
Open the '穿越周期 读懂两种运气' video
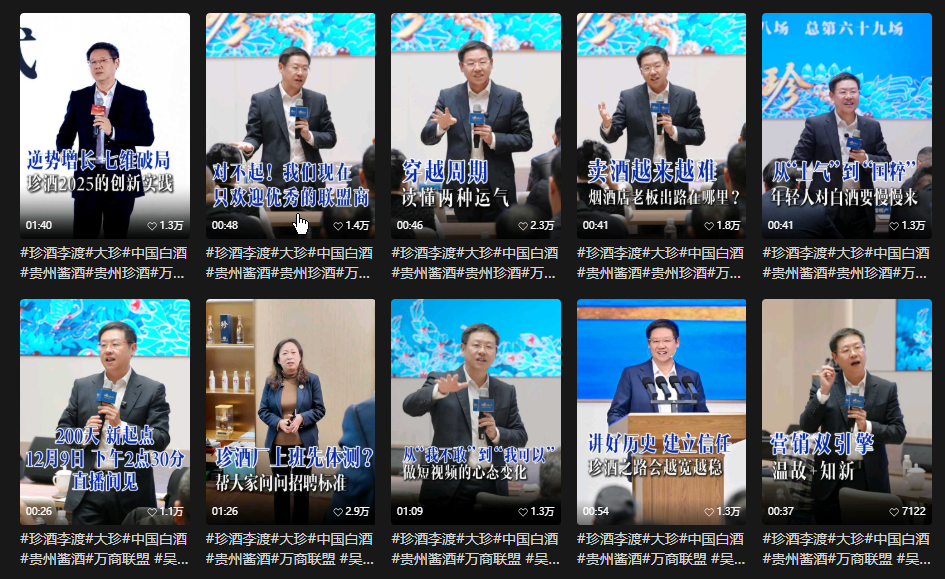pos(475,125)
